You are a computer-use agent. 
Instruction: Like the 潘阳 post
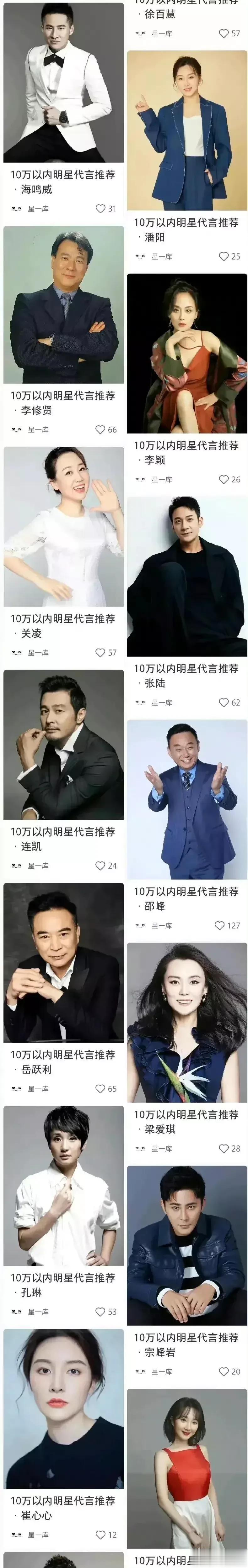pyautogui.click(x=224, y=257)
